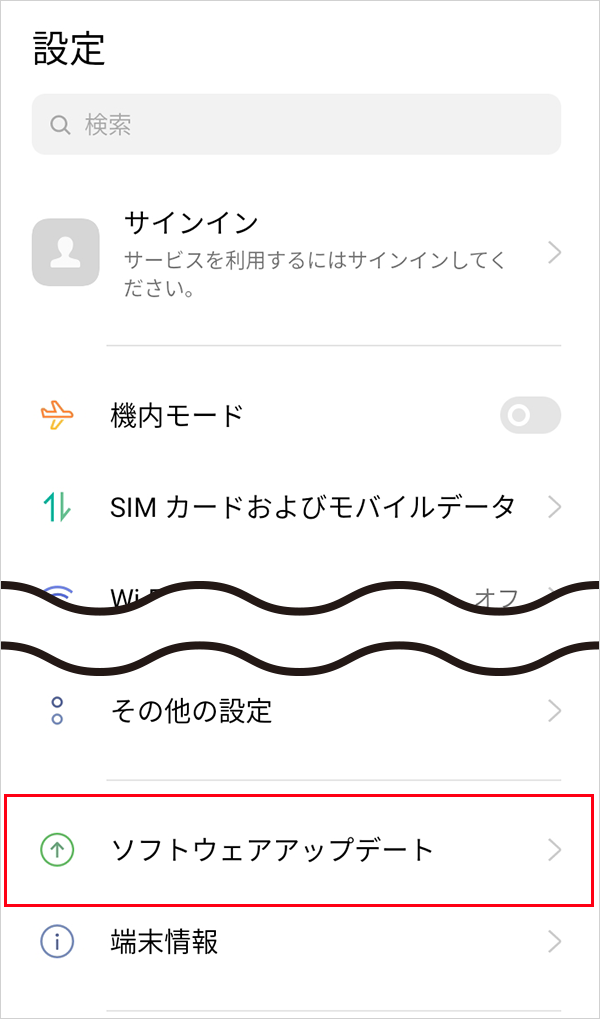Open the サインイン account row
This screenshot has height=1020, width=600.
tap(300, 254)
